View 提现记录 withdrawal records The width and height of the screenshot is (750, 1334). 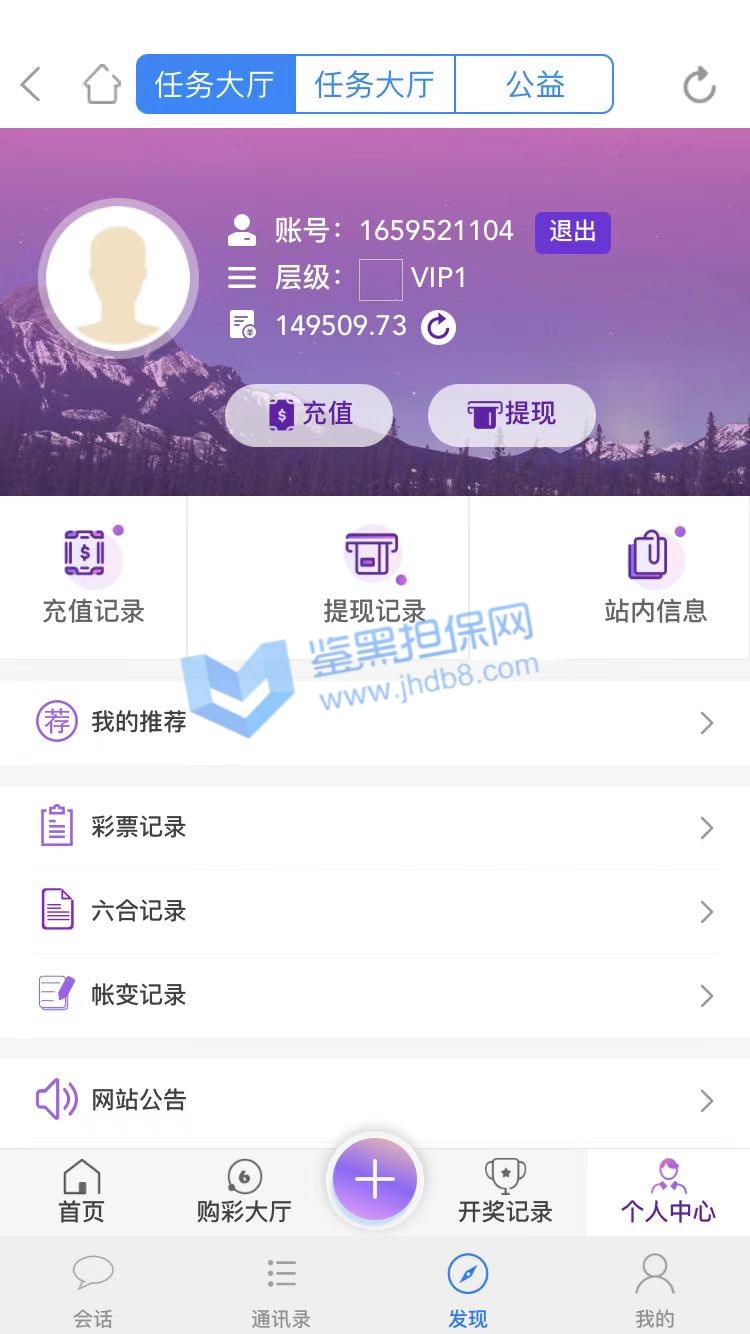point(374,577)
